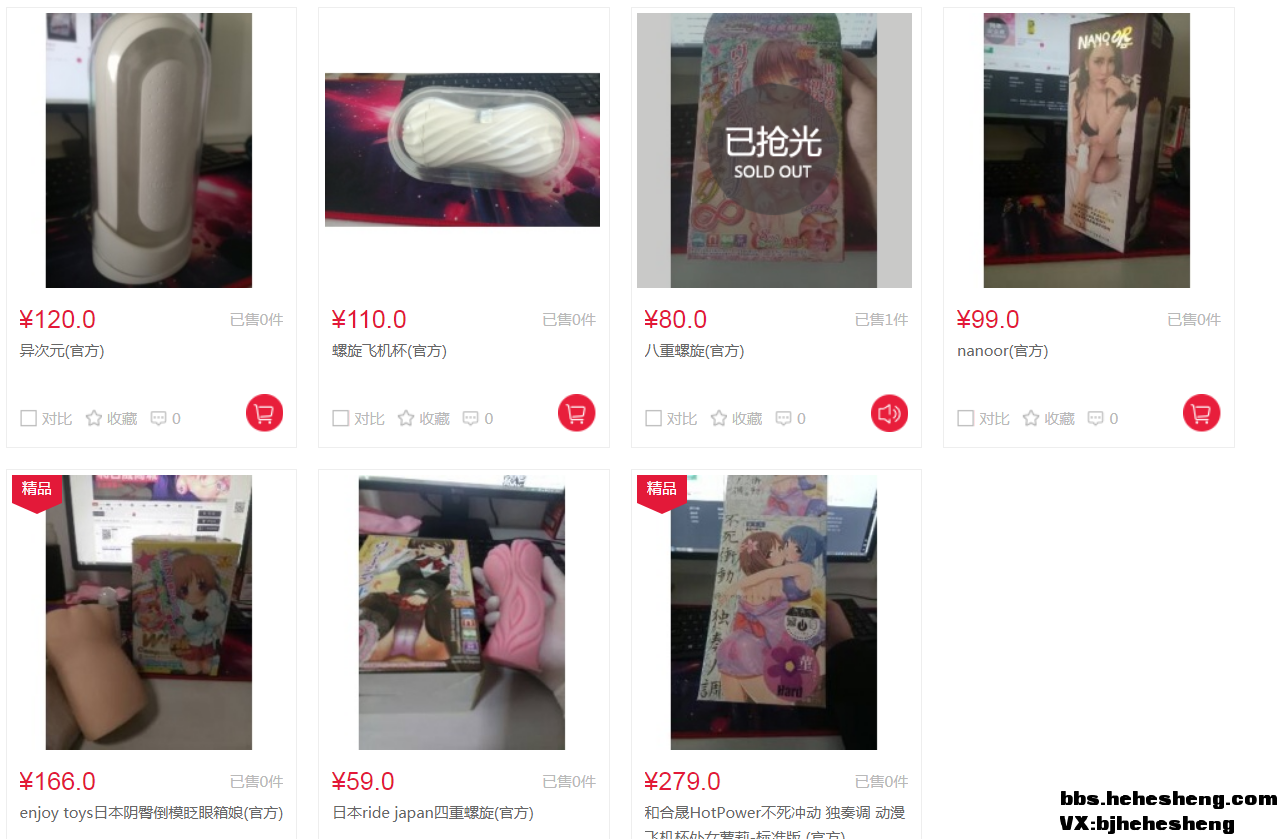Screen dimensions: 1282x839
Task: Check the 对比 box for 八重螺旋(官方)
Action: 654,418
